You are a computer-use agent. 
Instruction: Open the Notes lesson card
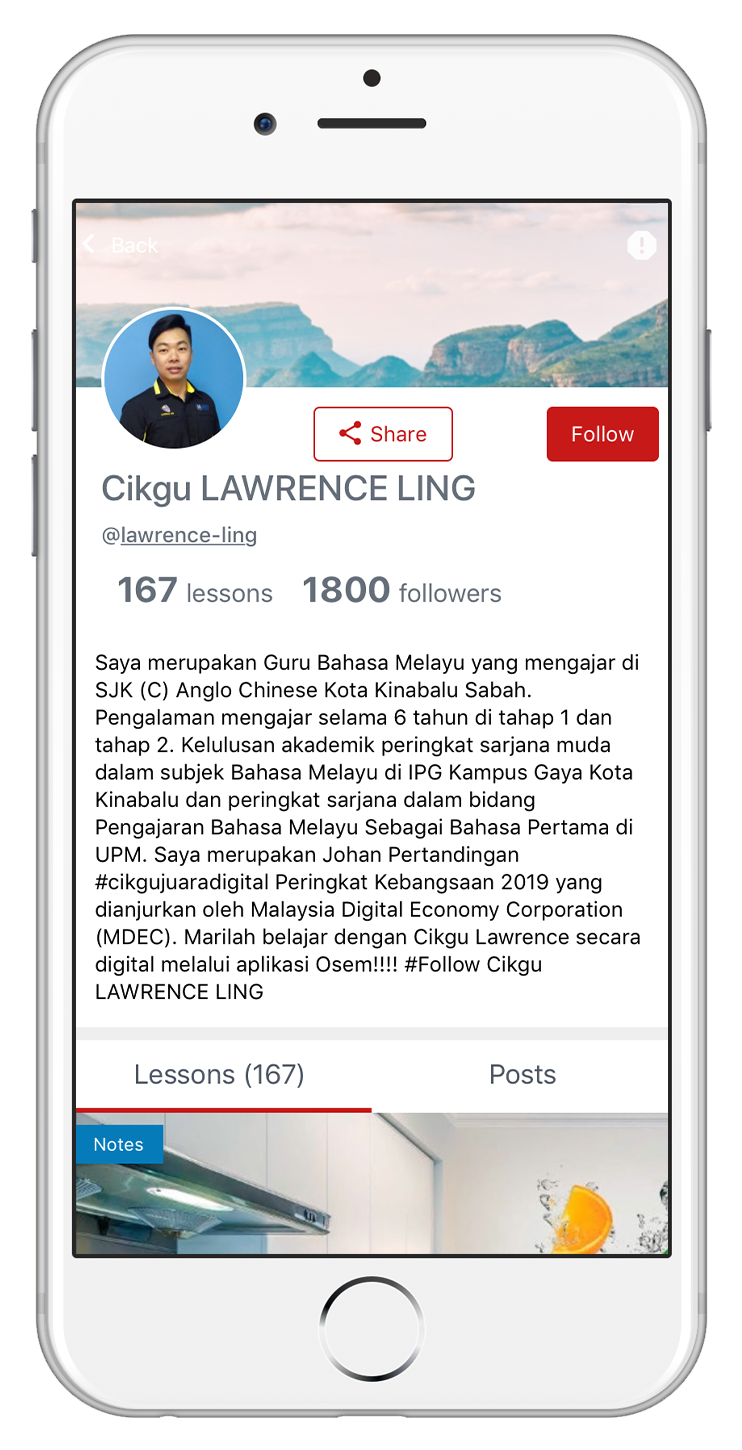click(x=372, y=1190)
